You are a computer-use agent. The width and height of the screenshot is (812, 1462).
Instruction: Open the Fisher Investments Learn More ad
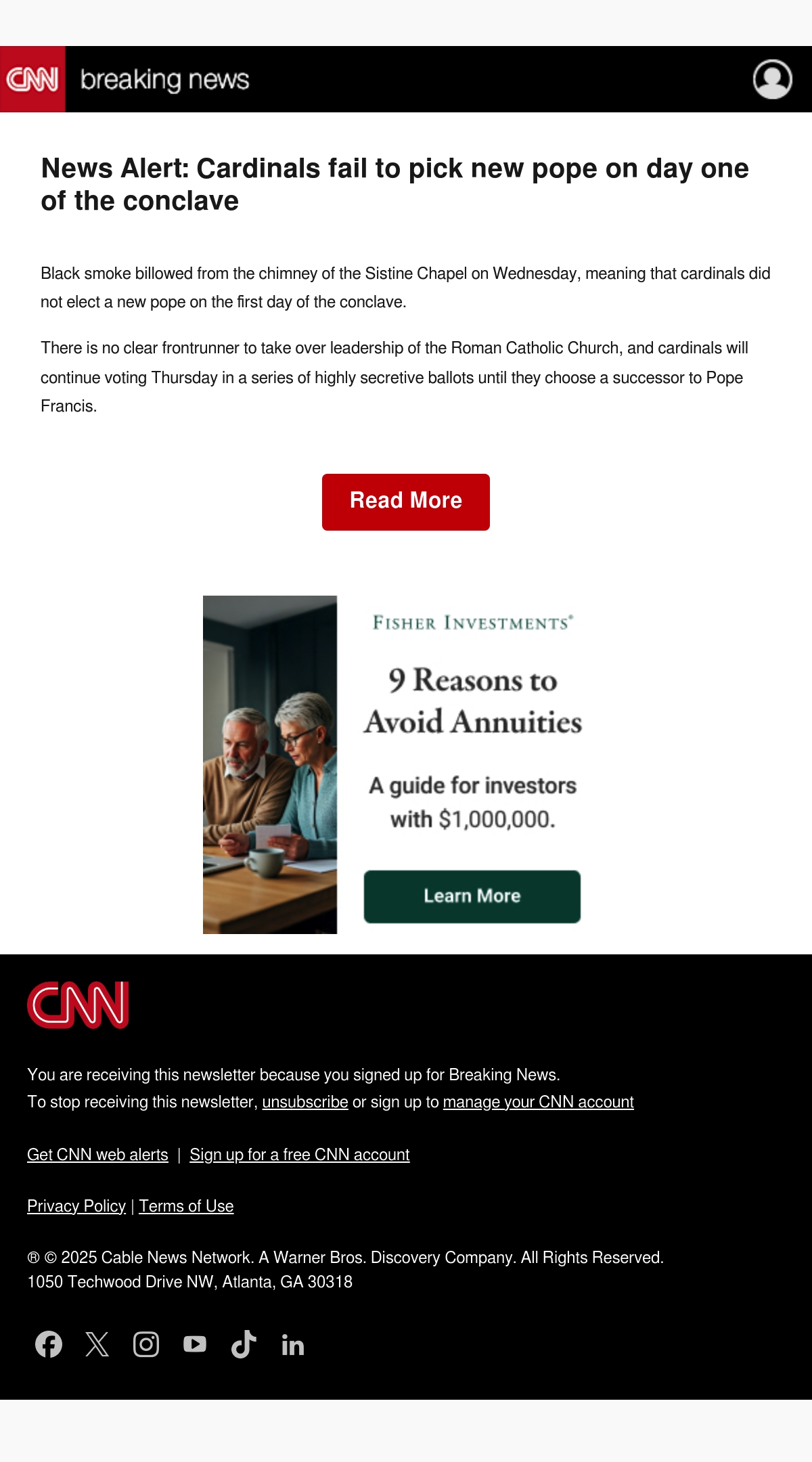tap(472, 896)
